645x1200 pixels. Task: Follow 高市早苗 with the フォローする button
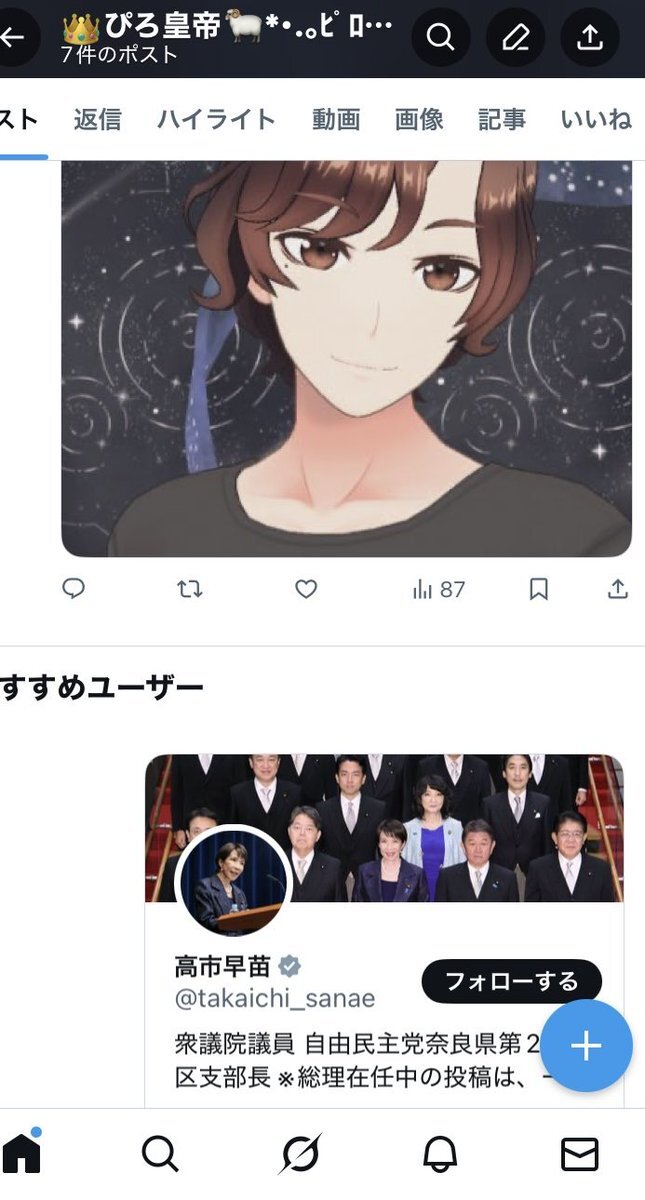tap(512, 981)
